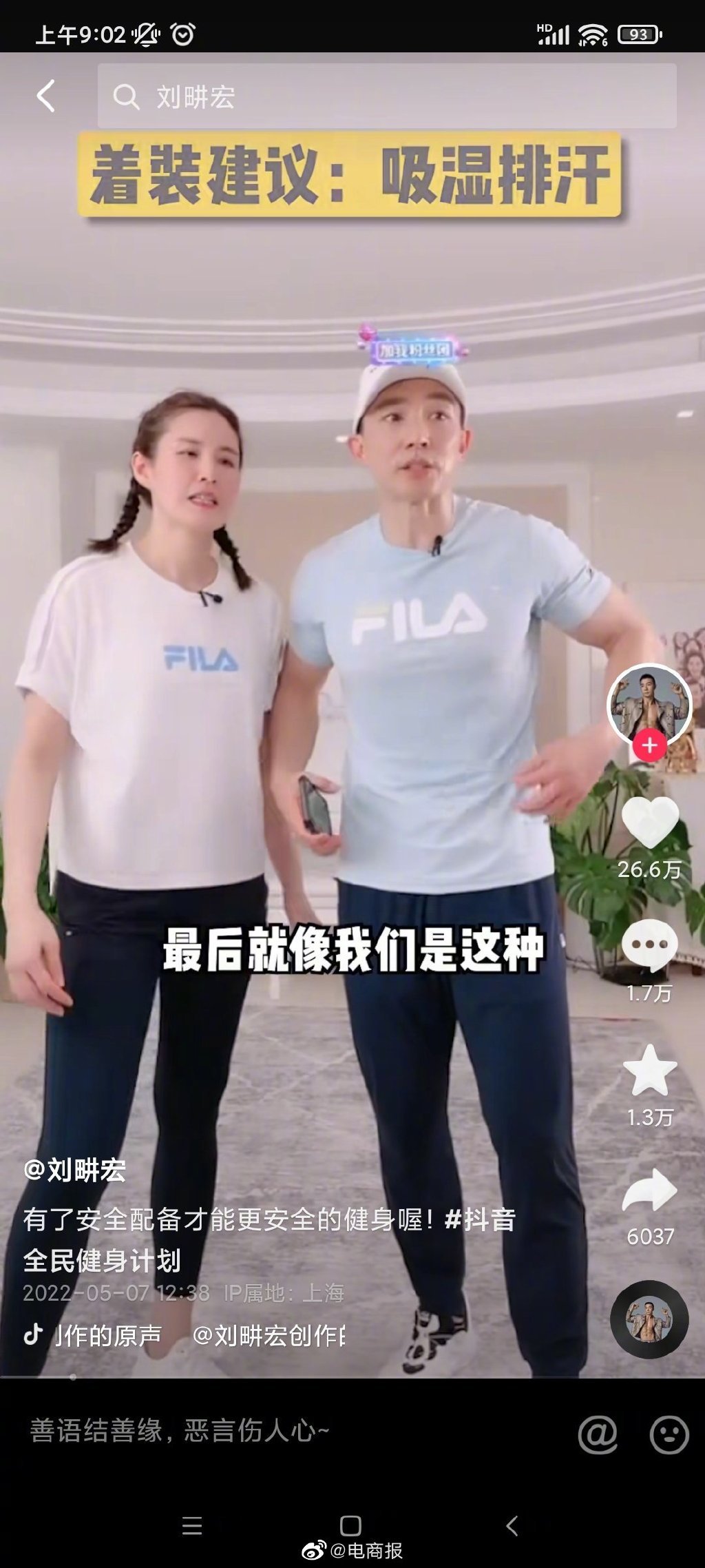
Task: Like this video with the heart icon
Action: coord(649,822)
